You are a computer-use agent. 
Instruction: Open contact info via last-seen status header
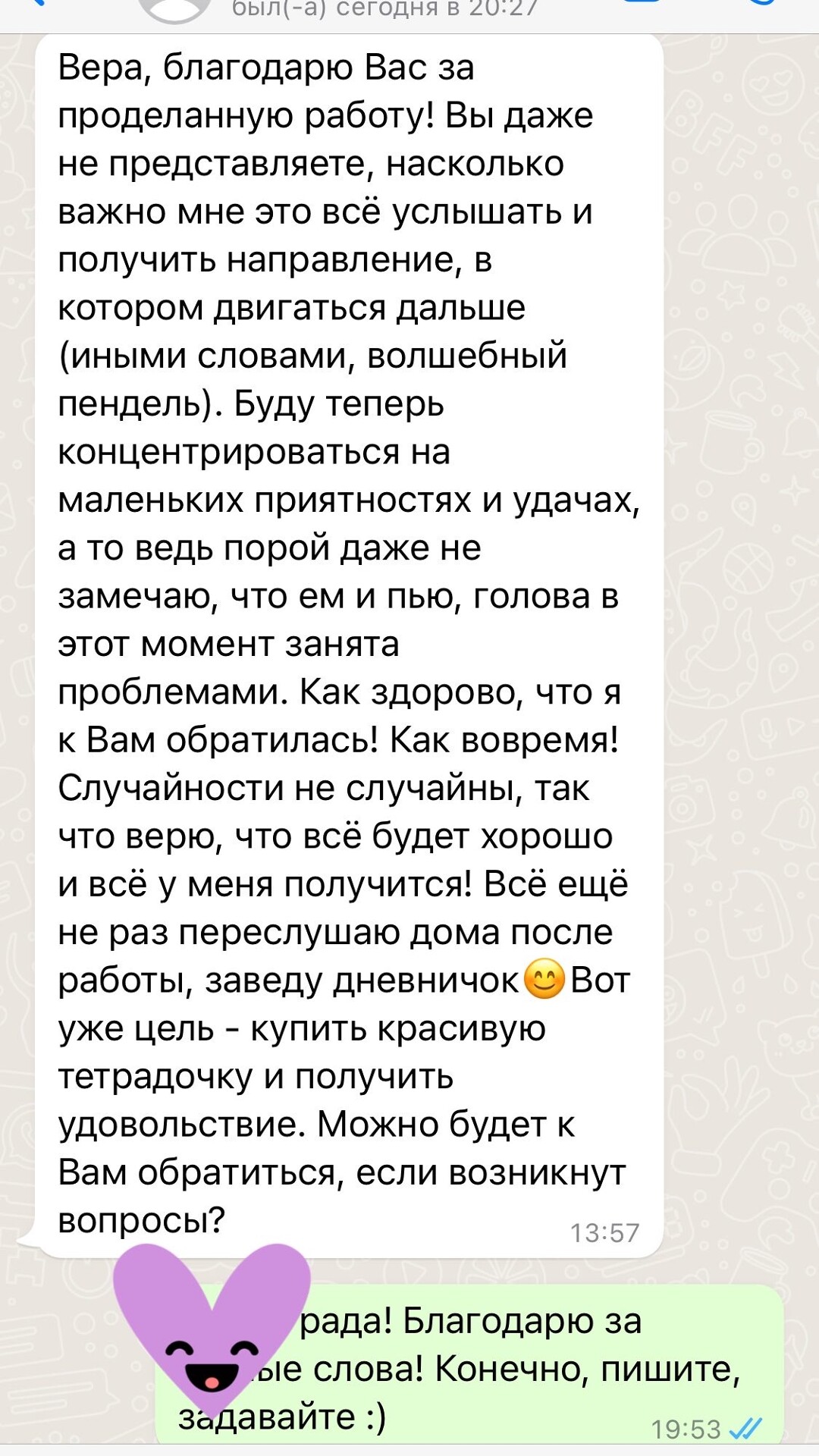pyautogui.click(x=384, y=9)
